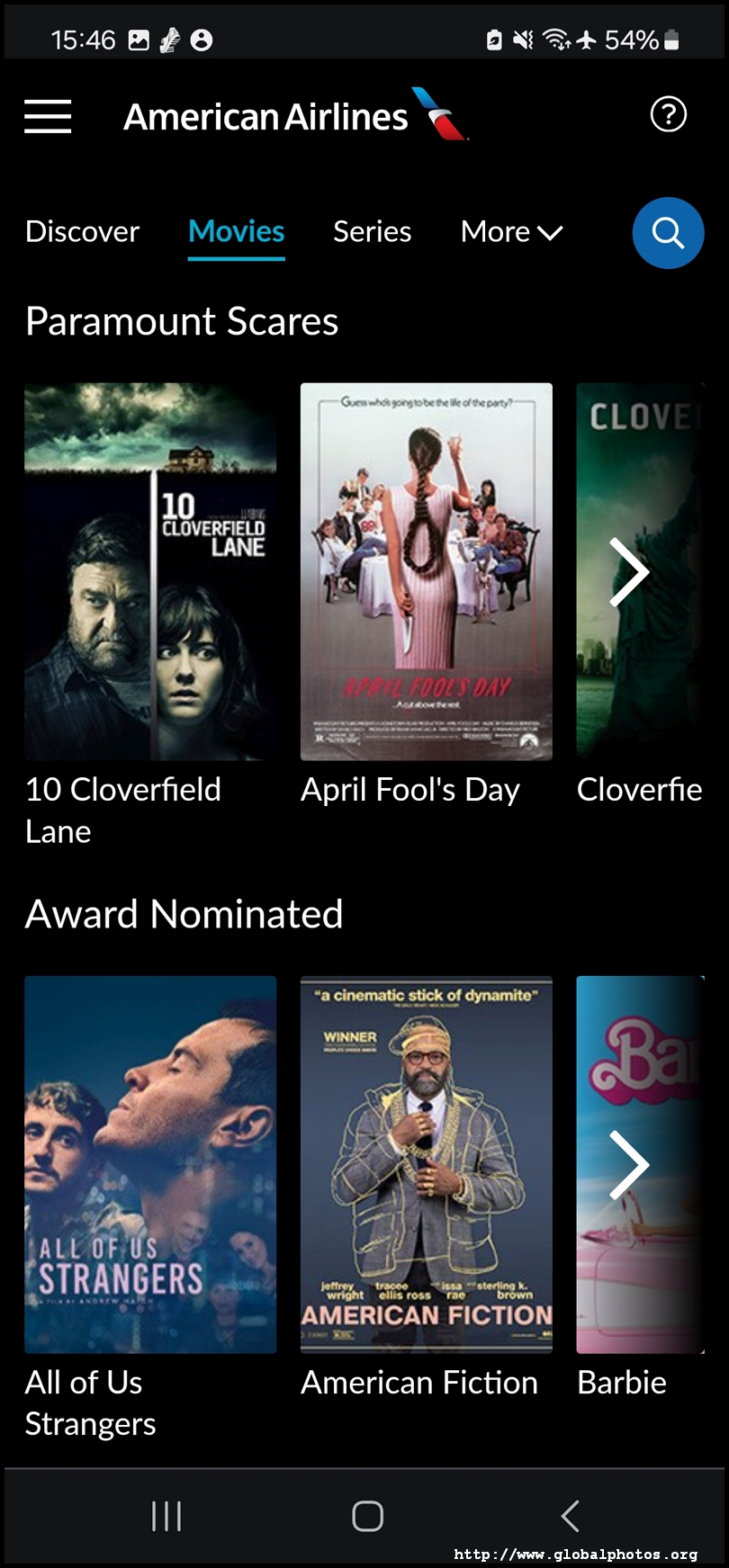Image resolution: width=729 pixels, height=1568 pixels.
Task: Go to the Series tab
Action: (372, 232)
